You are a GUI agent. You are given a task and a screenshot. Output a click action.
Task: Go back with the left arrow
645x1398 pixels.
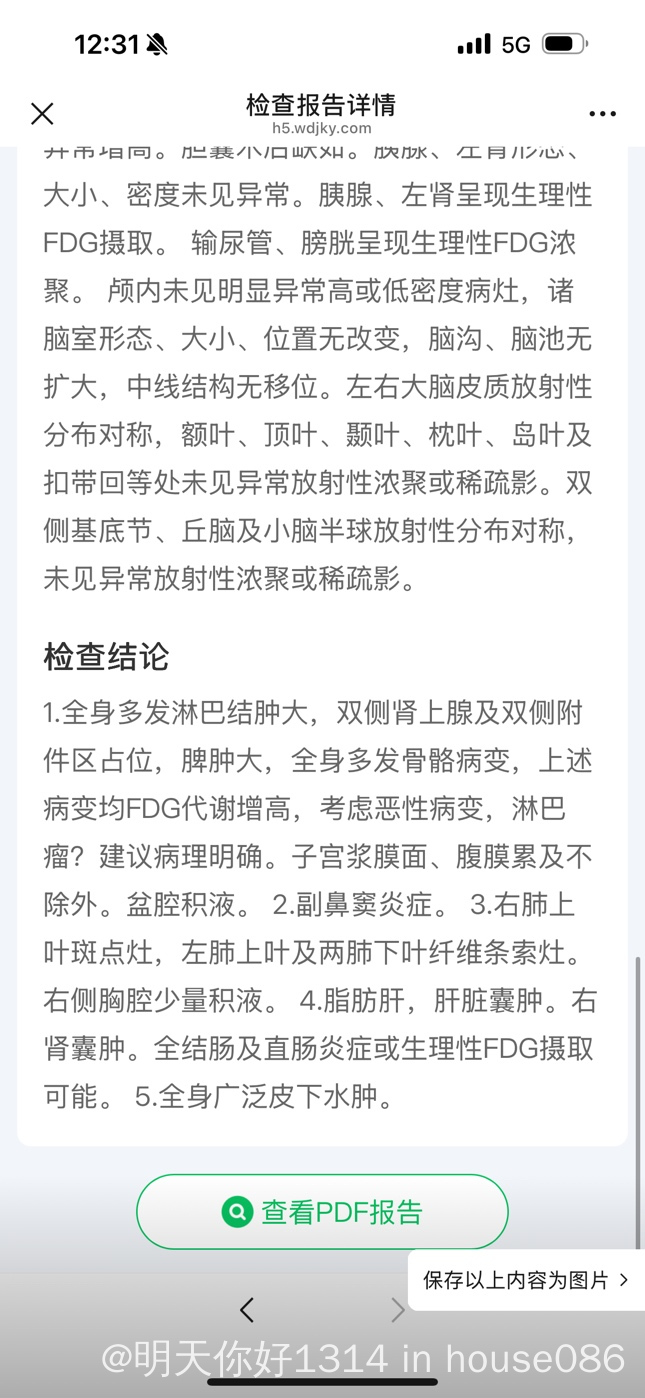247,1310
